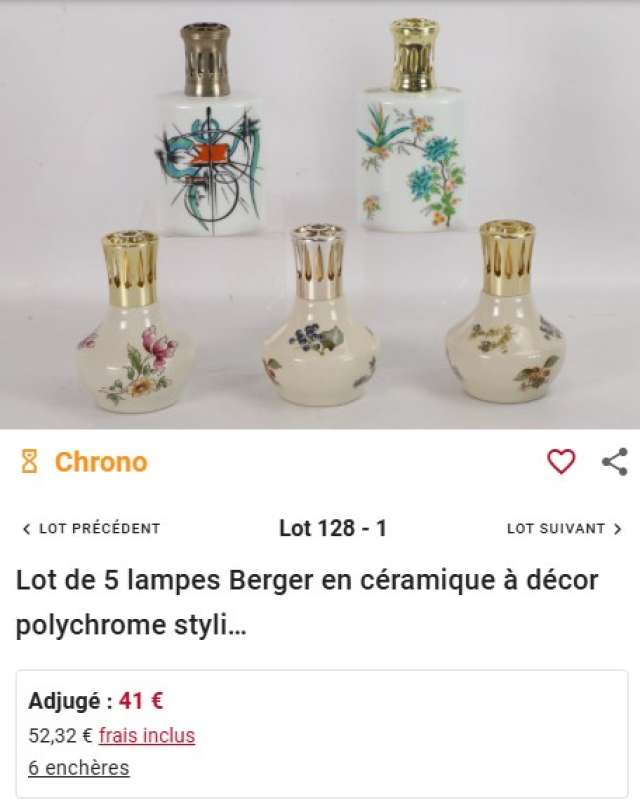Go to the previous lot
640x800 pixels.
(91, 528)
